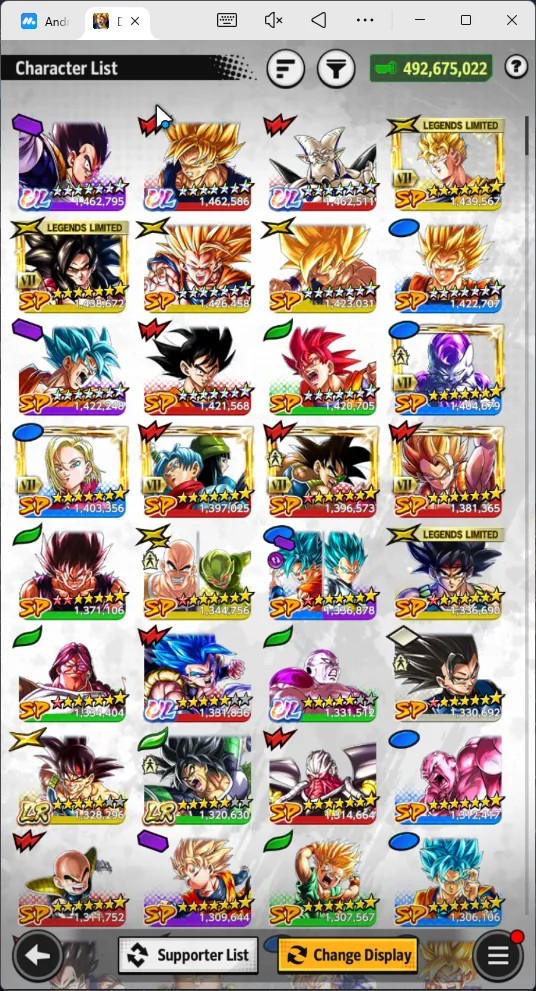536x991 pixels.
Task: Select character with power 1,462,795
Action: (71, 164)
